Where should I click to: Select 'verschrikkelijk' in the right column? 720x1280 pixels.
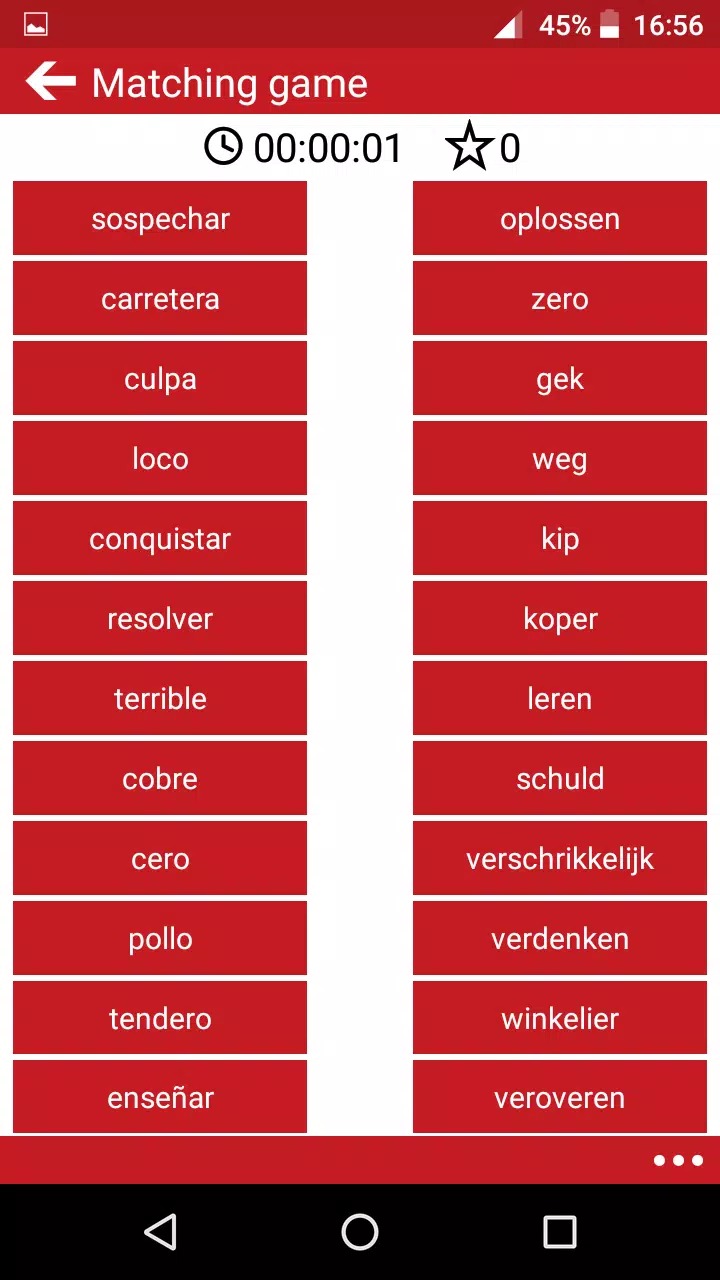560,859
